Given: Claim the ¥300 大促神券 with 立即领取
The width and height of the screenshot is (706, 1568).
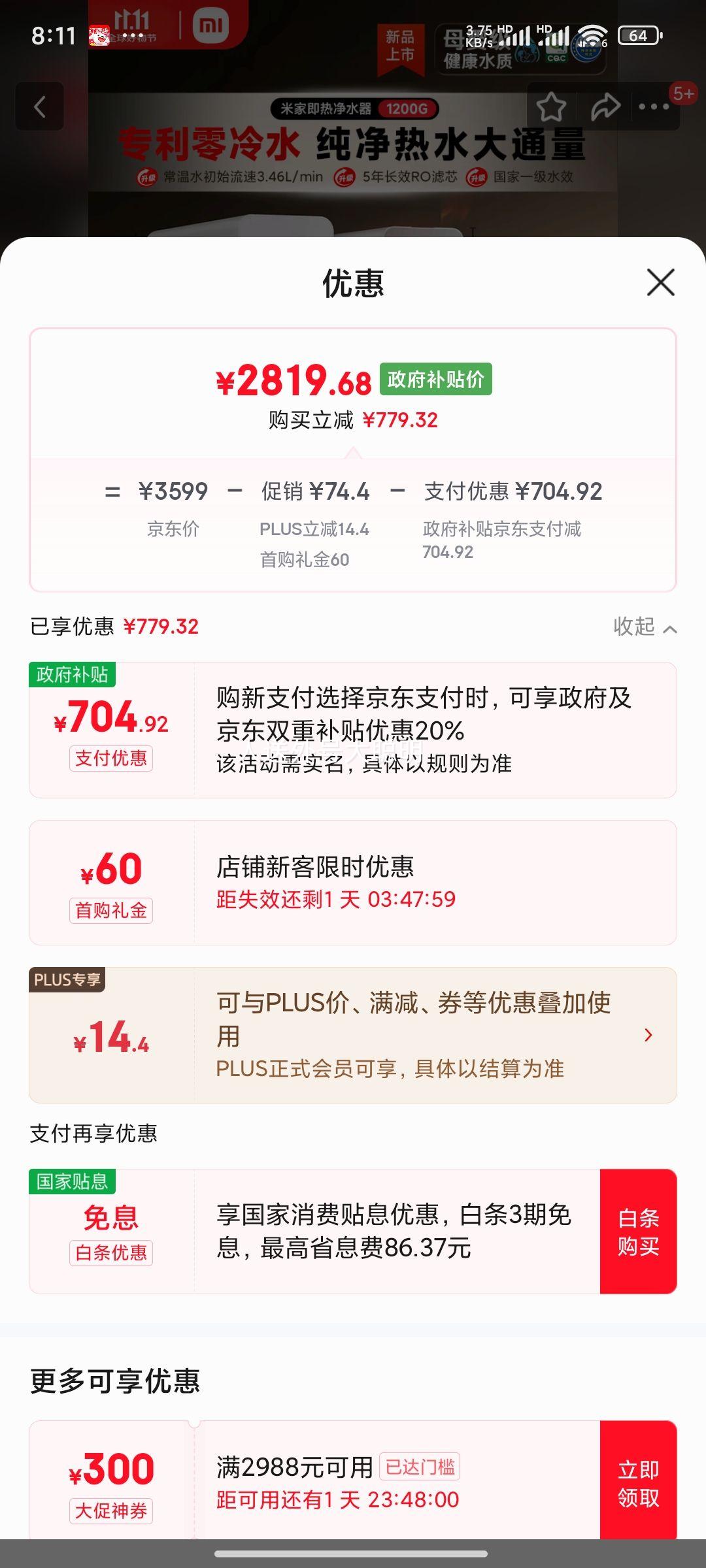Looking at the screenshot, I should coord(638,1482).
